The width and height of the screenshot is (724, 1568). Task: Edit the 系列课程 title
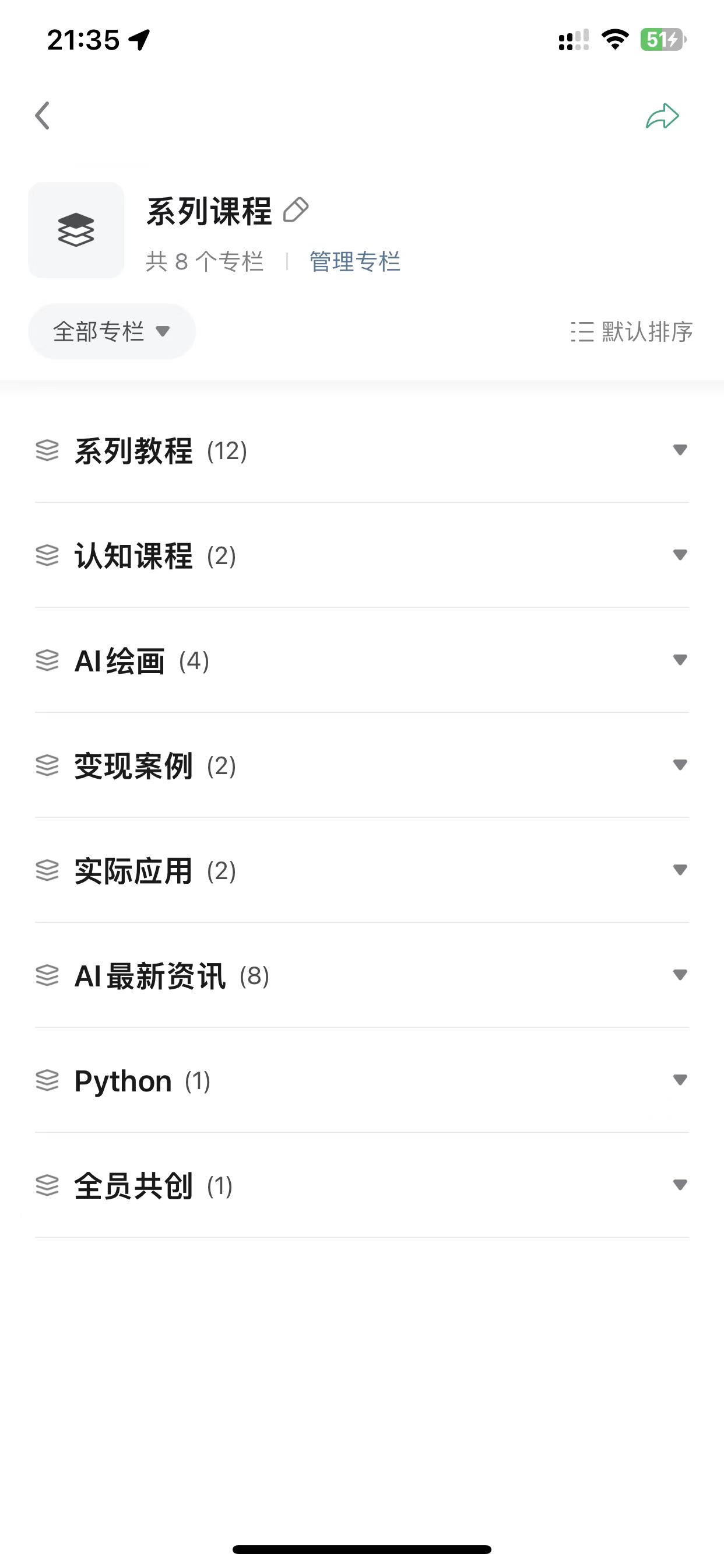click(296, 211)
